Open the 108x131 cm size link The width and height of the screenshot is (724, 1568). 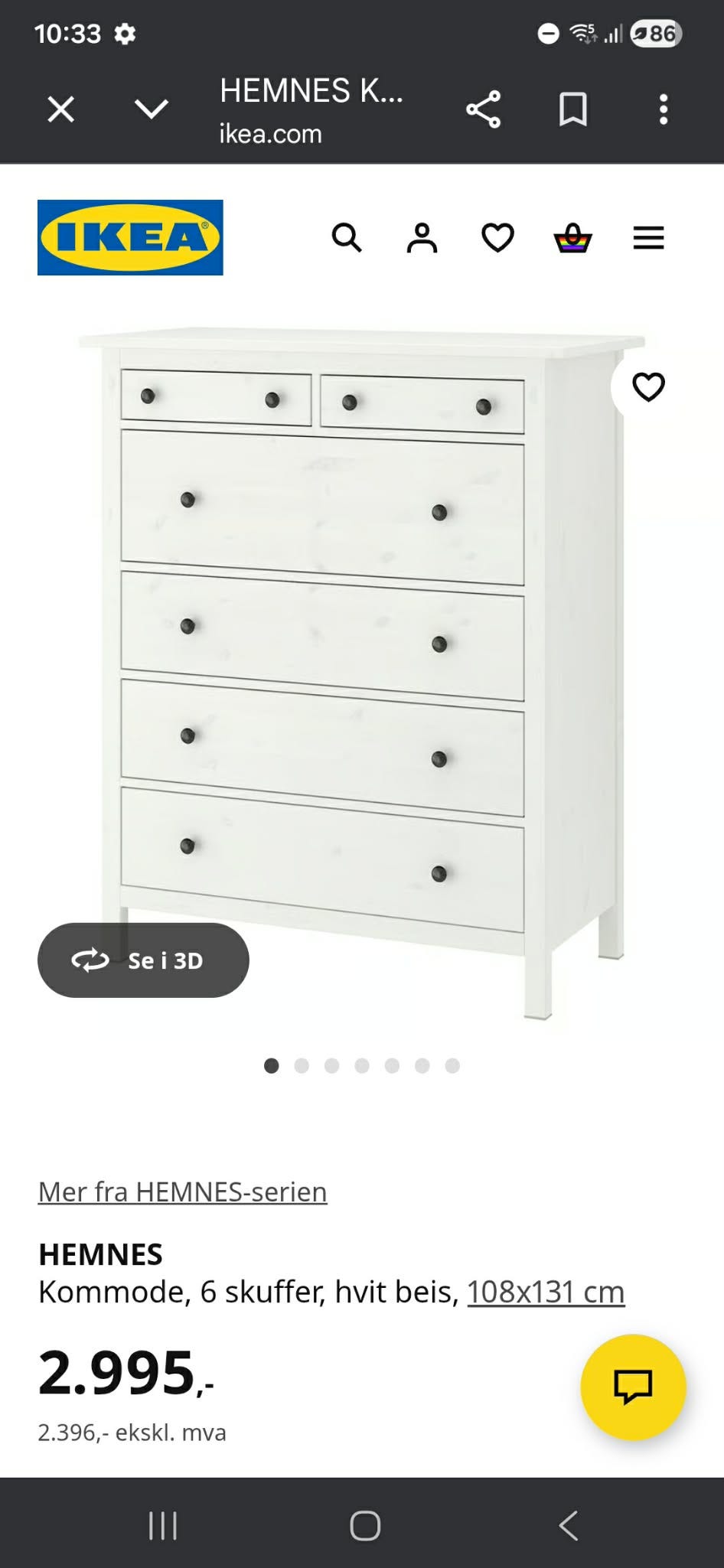546,1292
